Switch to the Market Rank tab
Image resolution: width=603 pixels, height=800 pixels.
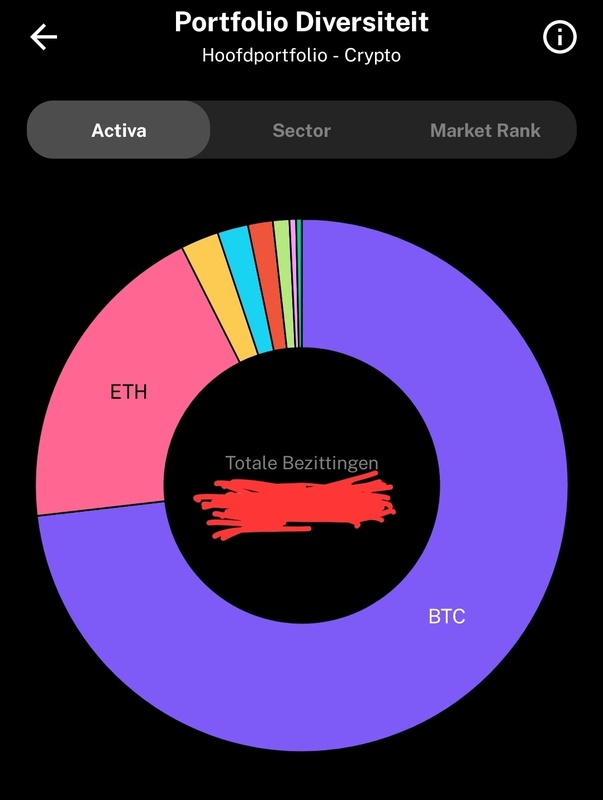(485, 130)
